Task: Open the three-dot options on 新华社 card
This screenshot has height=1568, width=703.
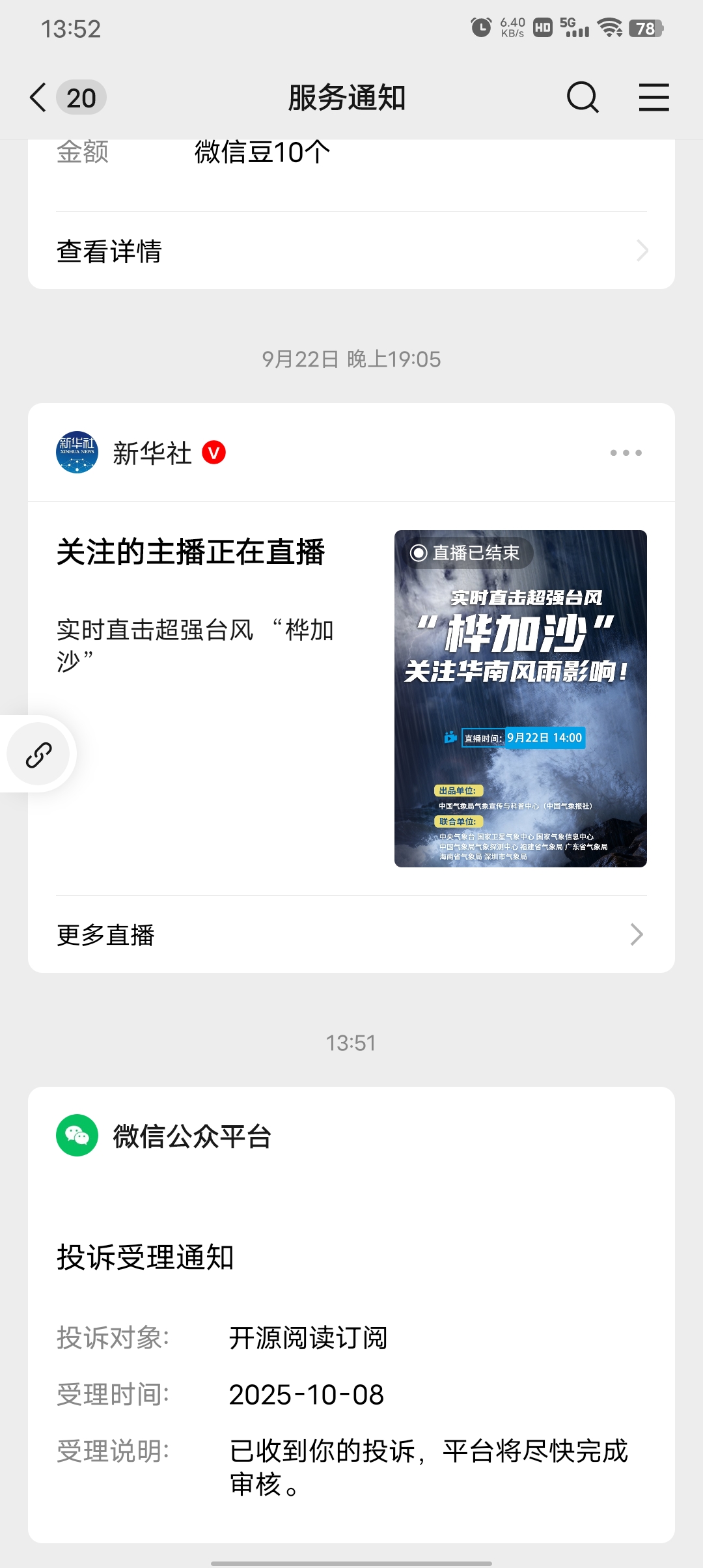Action: [x=626, y=453]
